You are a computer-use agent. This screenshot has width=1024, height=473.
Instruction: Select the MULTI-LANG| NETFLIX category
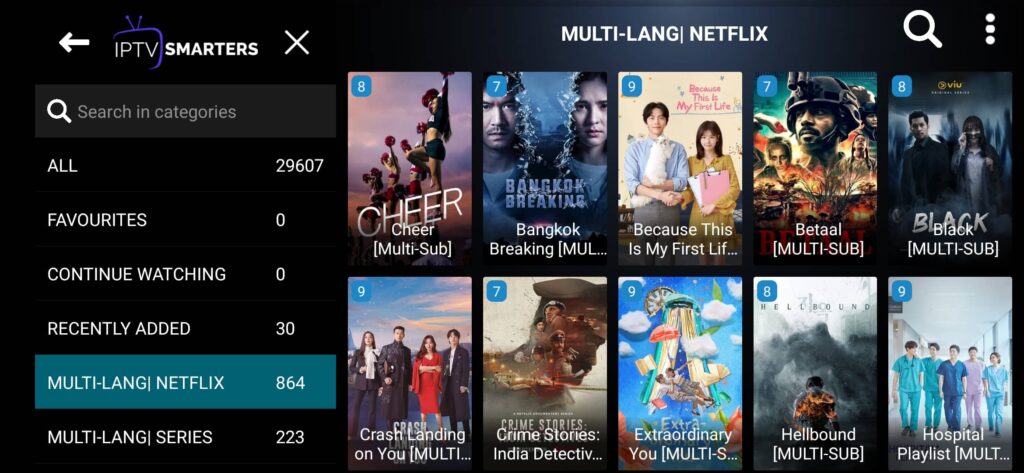pos(185,383)
